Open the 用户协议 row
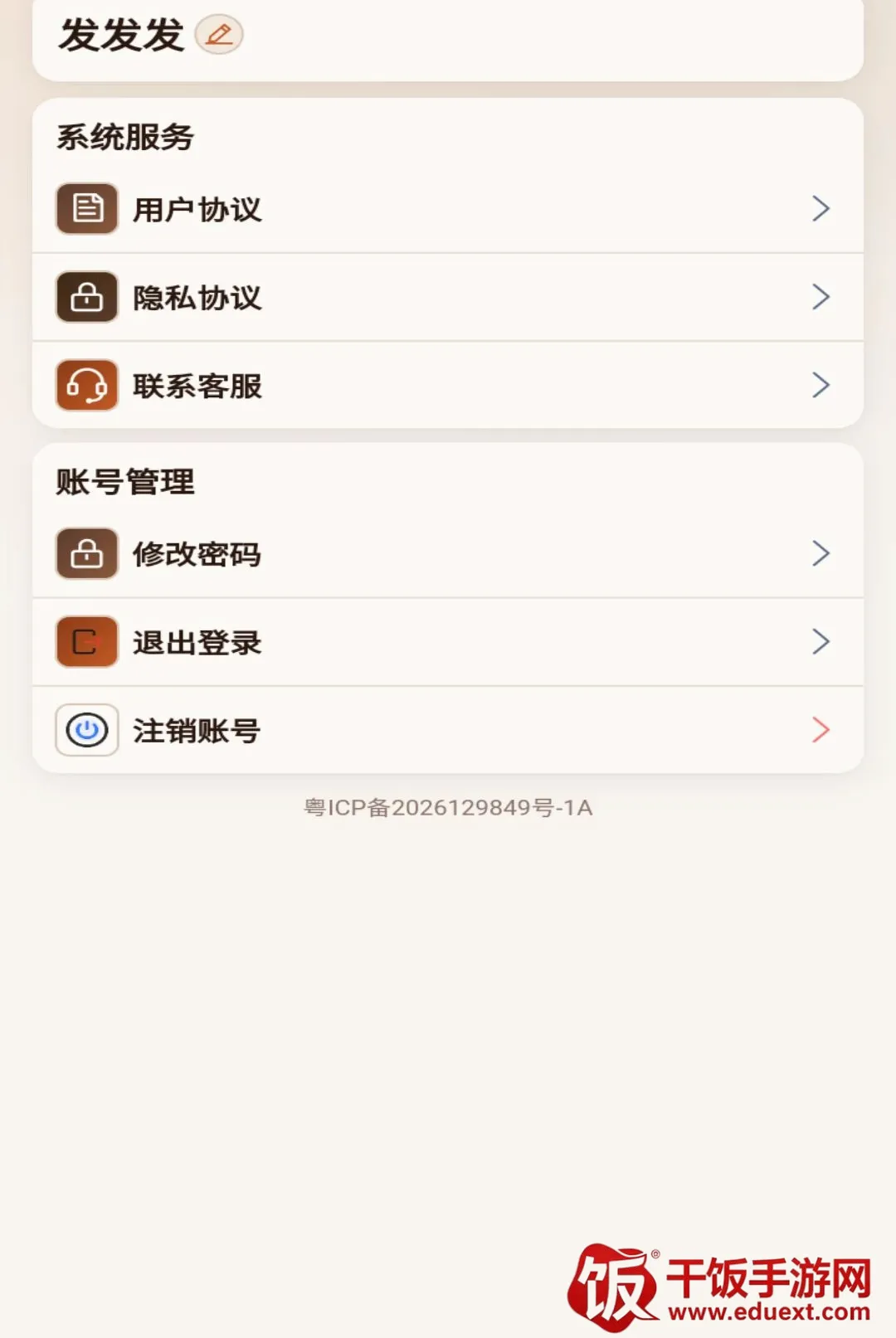 pos(448,209)
